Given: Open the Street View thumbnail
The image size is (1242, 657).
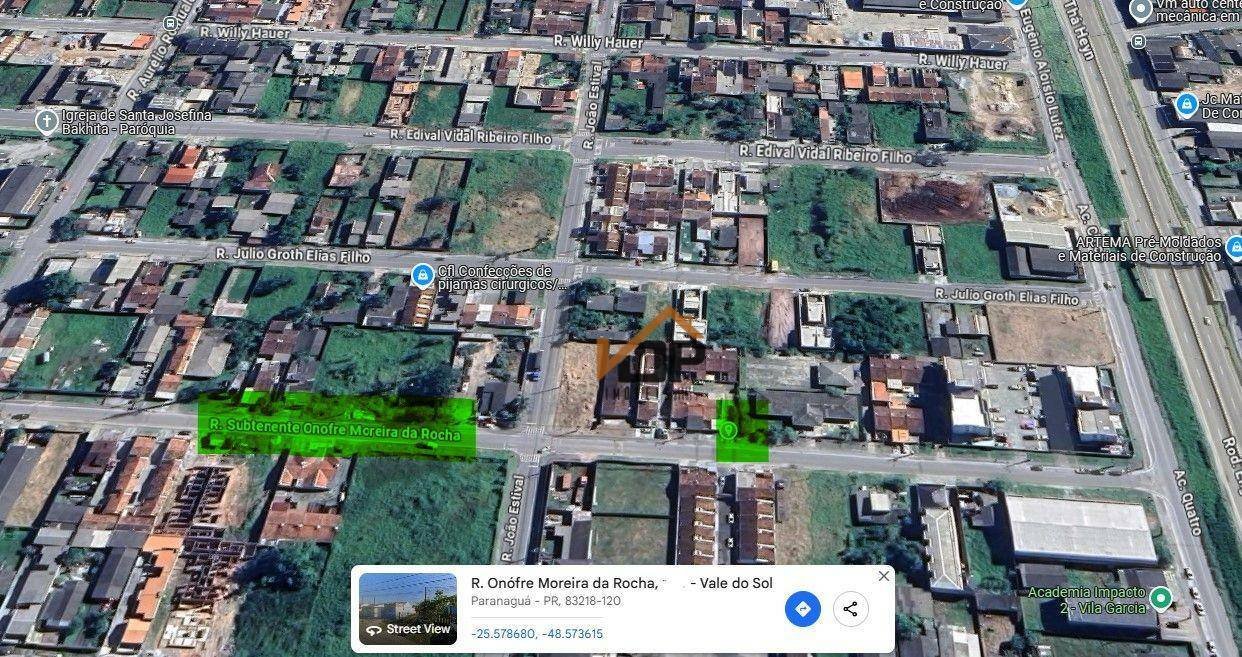Looking at the screenshot, I should [x=408, y=609].
